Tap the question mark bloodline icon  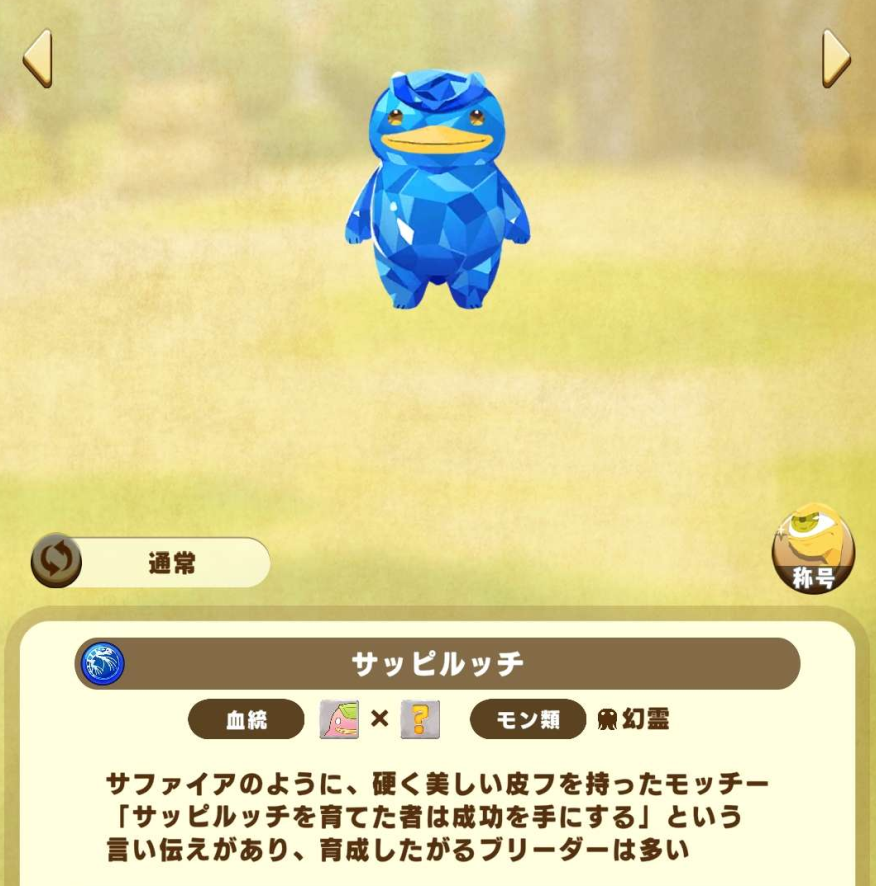tap(420, 719)
